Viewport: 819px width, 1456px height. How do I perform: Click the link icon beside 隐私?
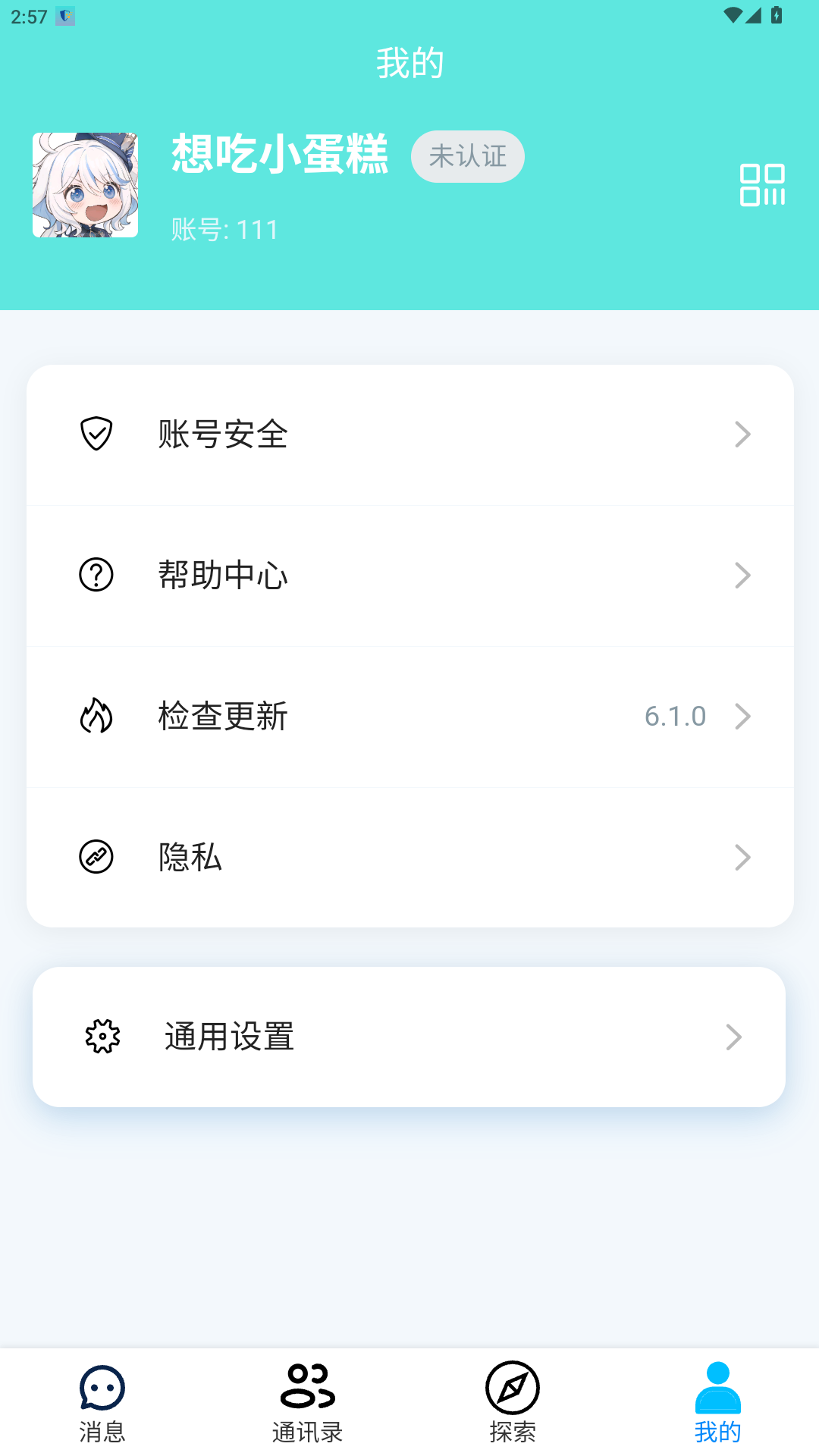[96, 857]
